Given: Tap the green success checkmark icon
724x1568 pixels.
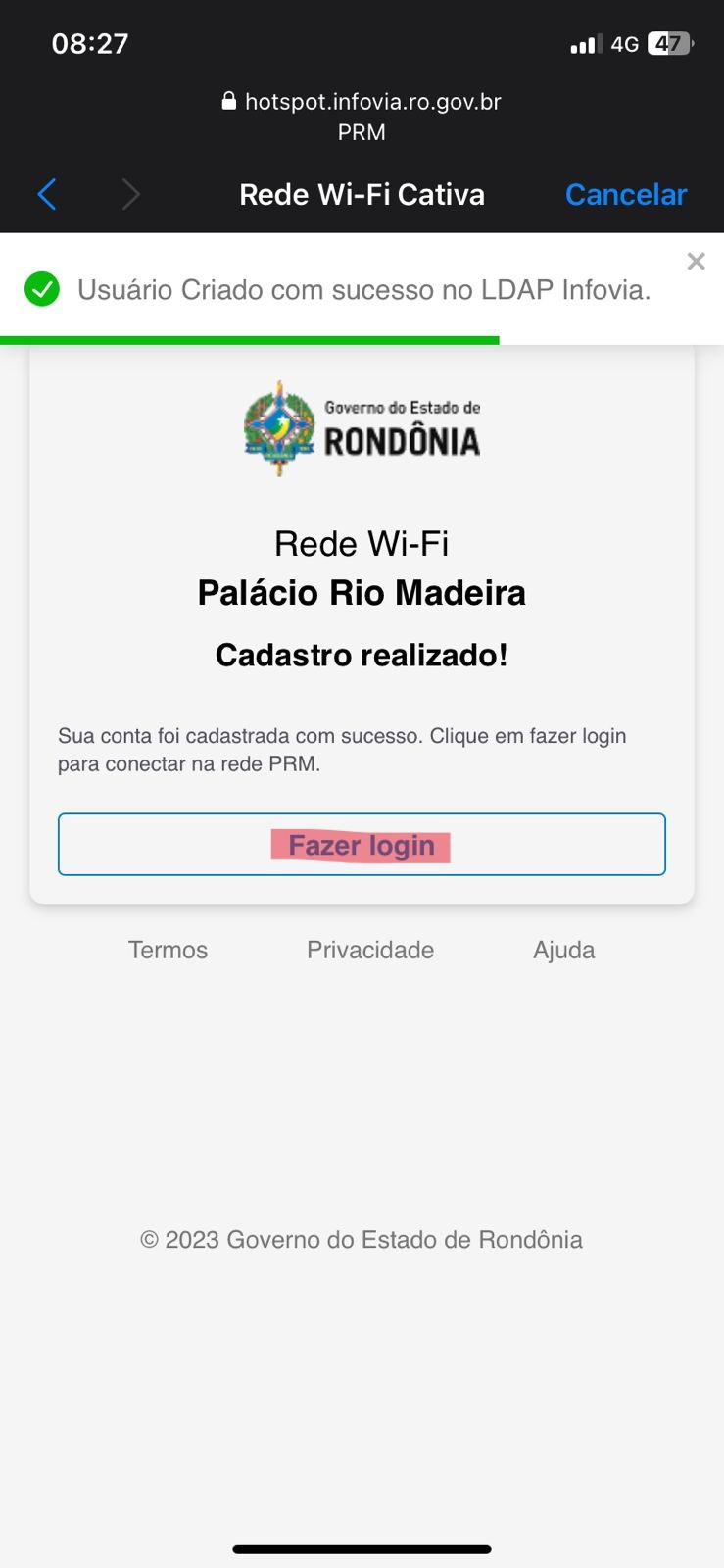Looking at the screenshot, I should click(x=41, y=290).
